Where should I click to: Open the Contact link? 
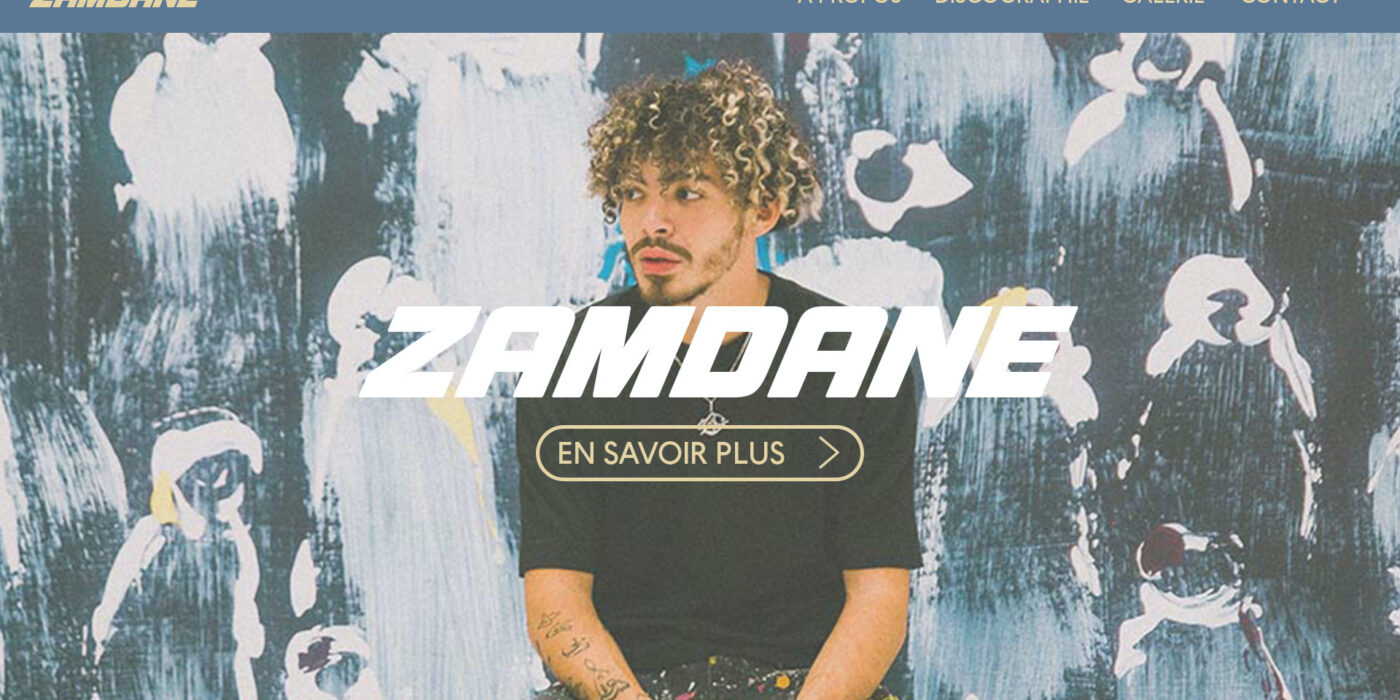coord(1290,3)
